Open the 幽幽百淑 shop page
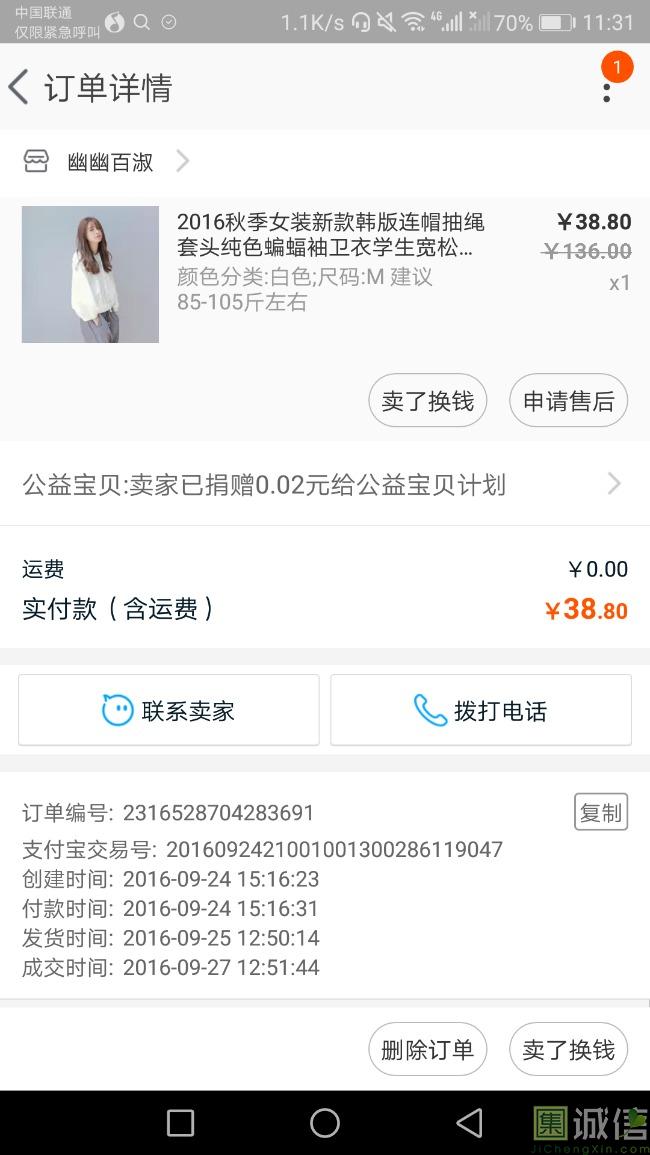This screenshot has width=650, height=1155. pyautogui.click(x=108, y=162)
